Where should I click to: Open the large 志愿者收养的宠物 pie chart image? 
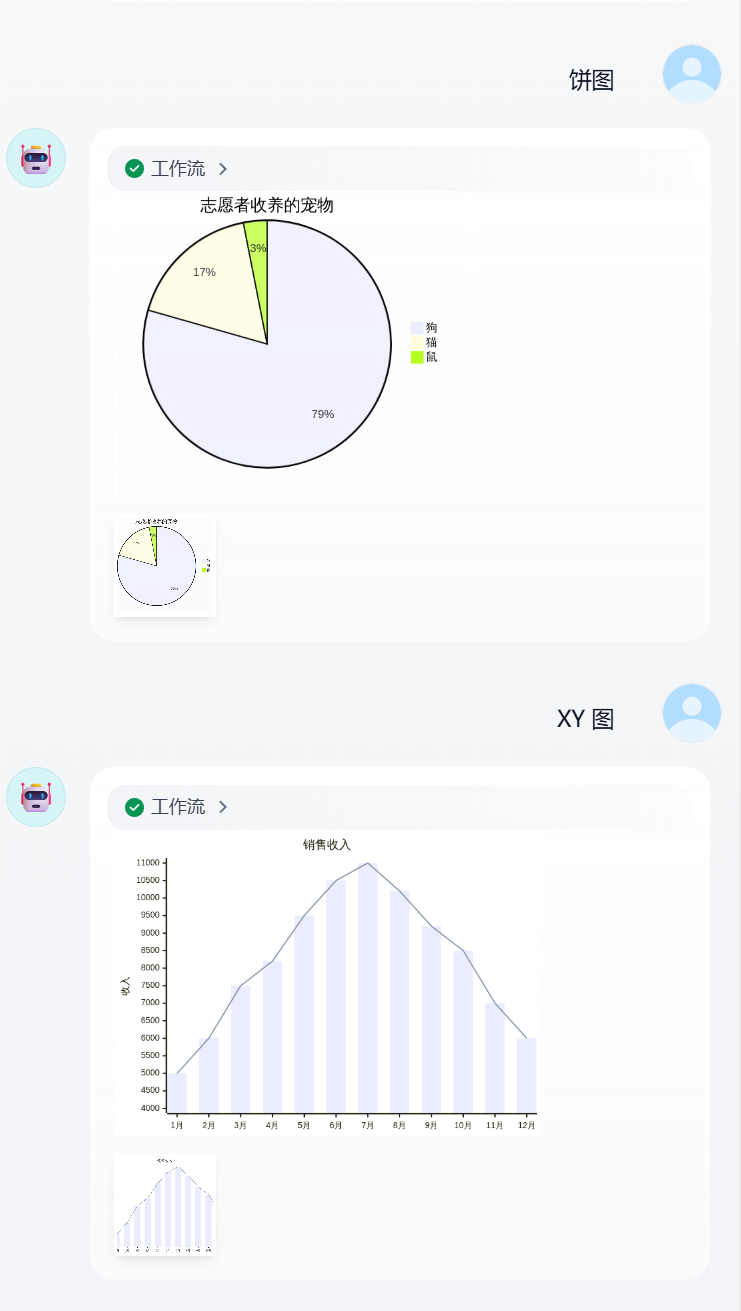(x=294, y=345)
